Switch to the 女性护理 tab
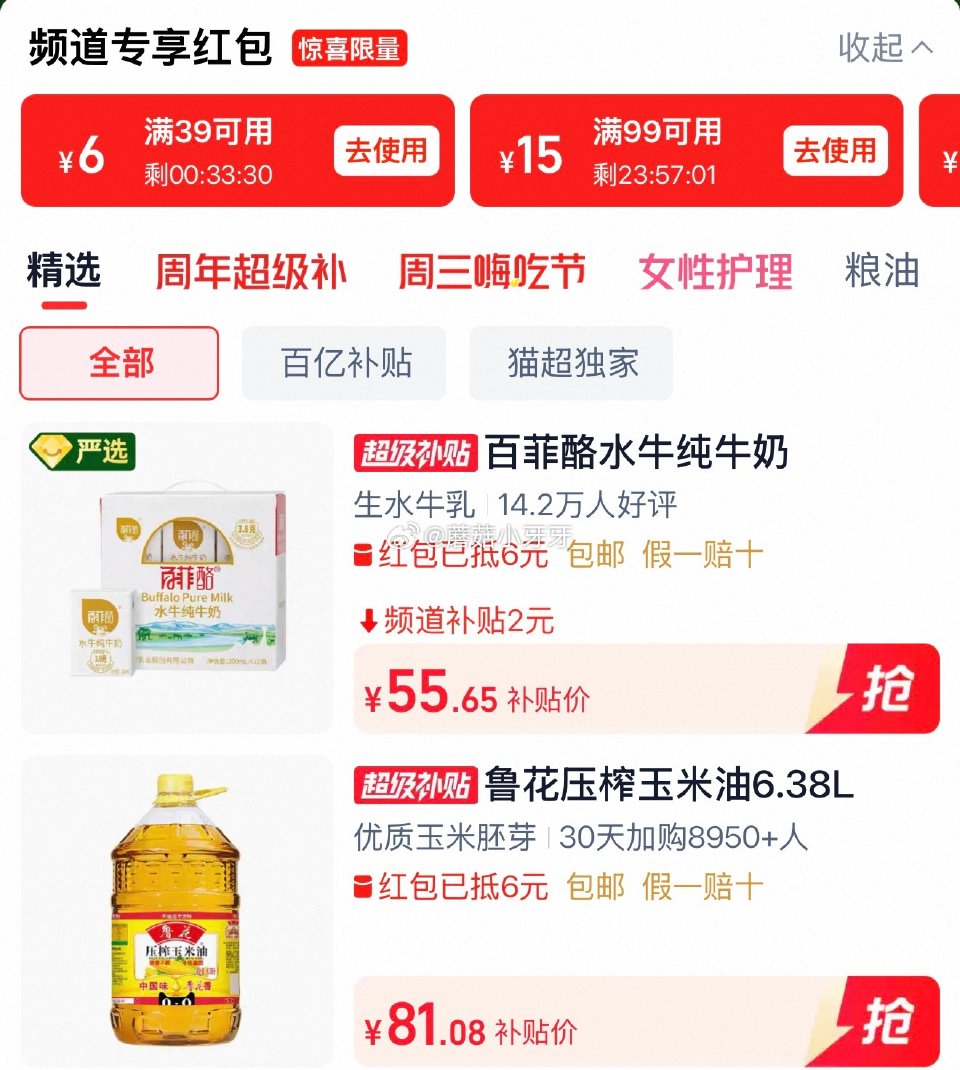 pos(716,270)
